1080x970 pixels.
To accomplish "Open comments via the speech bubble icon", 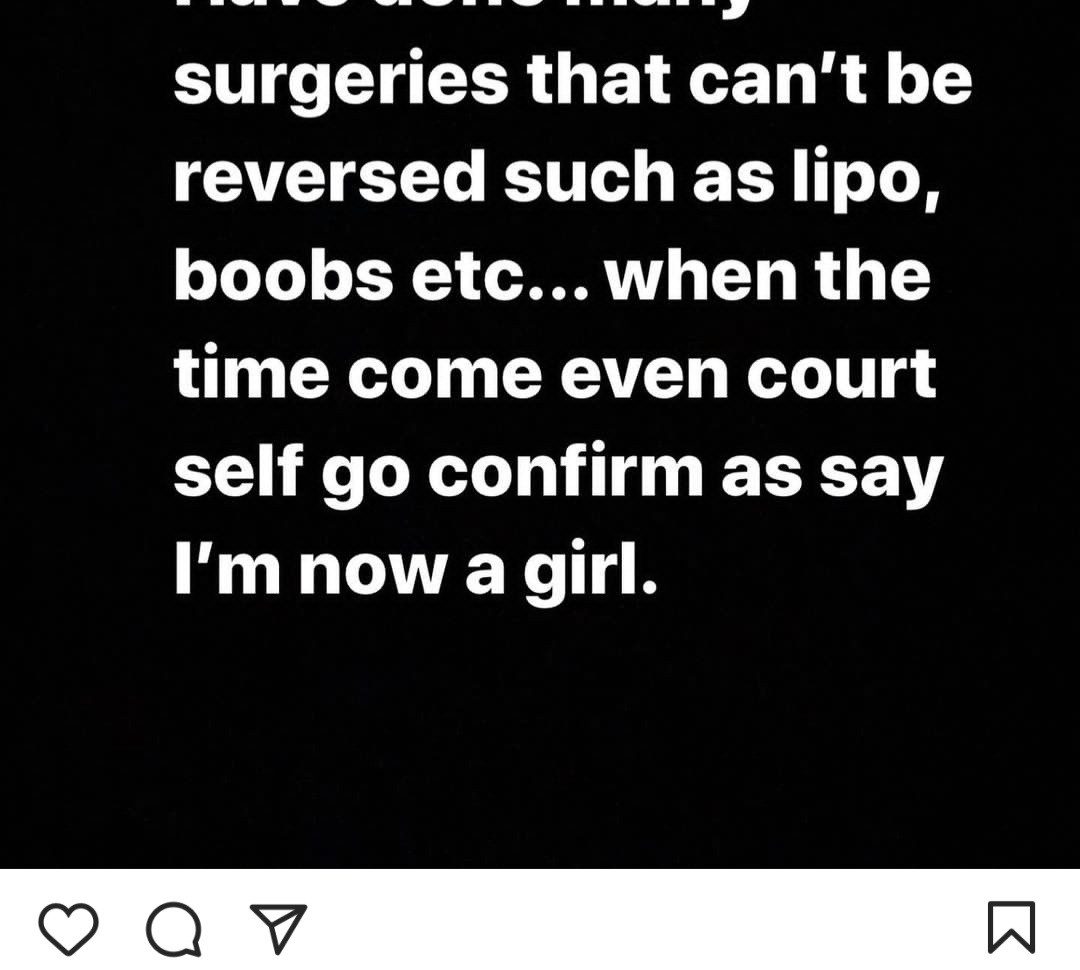I will point(174,929).
